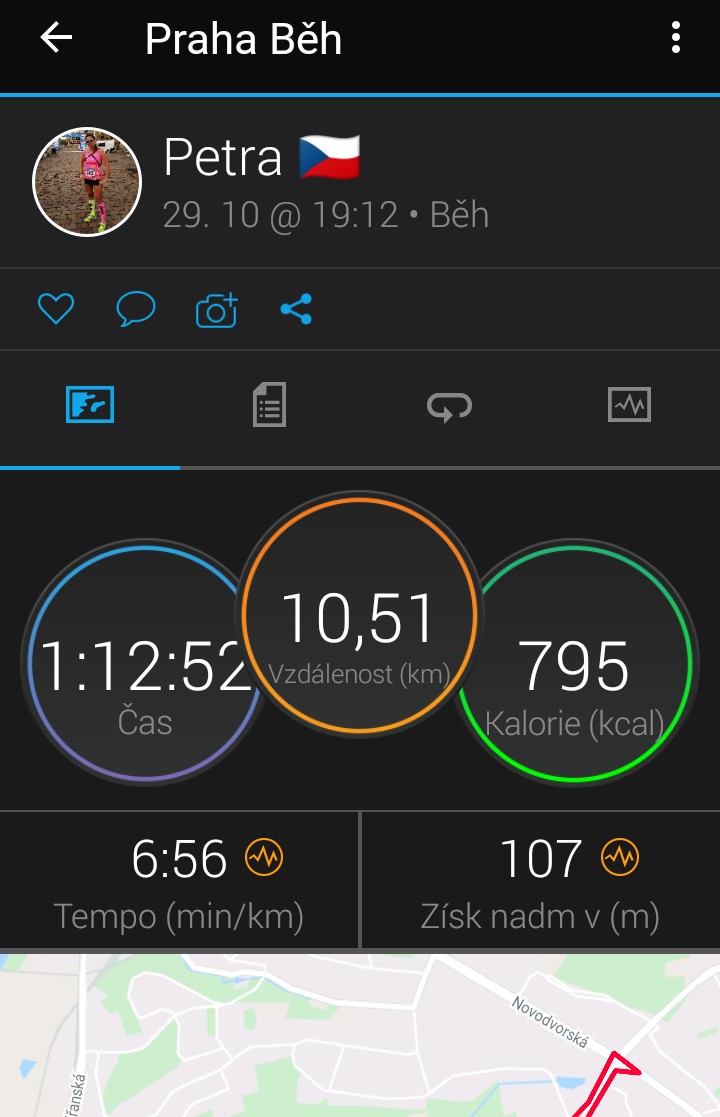Switch to the stats details tab
This screenshot has height=1117, width=720.
(269, 405)
